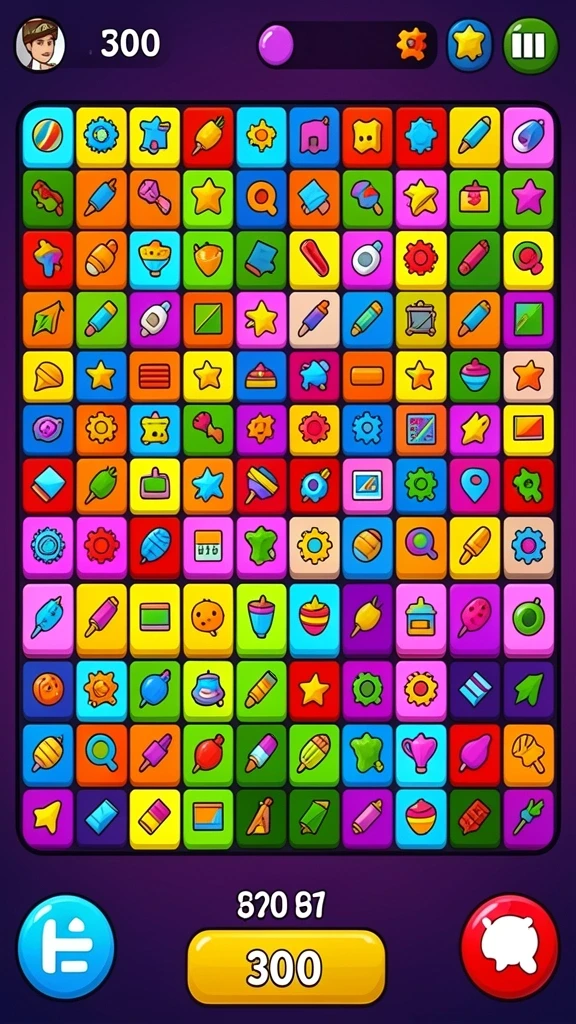Tap the yellow 300 button
The width and height of the screenshot is (576, 1024).
286,967
